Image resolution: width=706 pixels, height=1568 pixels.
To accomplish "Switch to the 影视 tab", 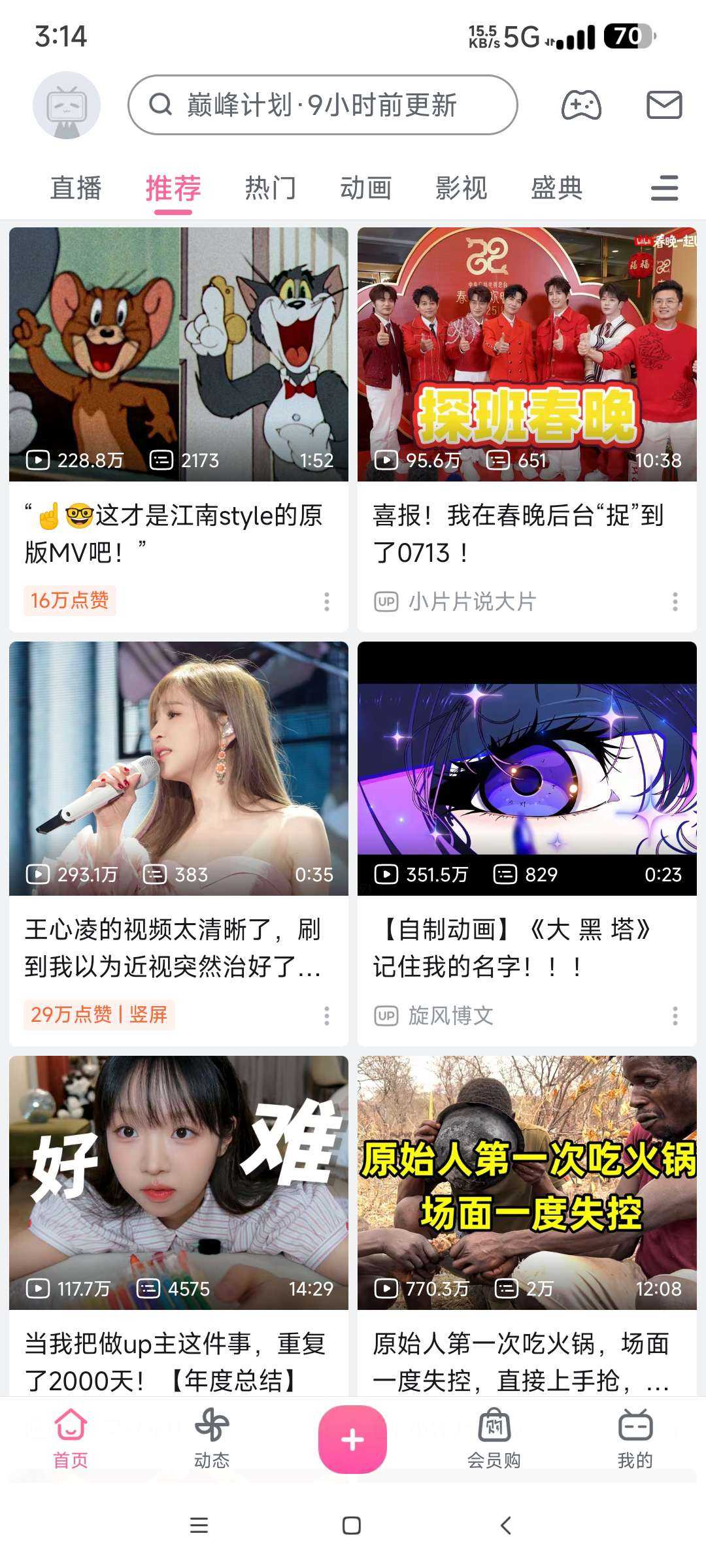I will (462, 188).
